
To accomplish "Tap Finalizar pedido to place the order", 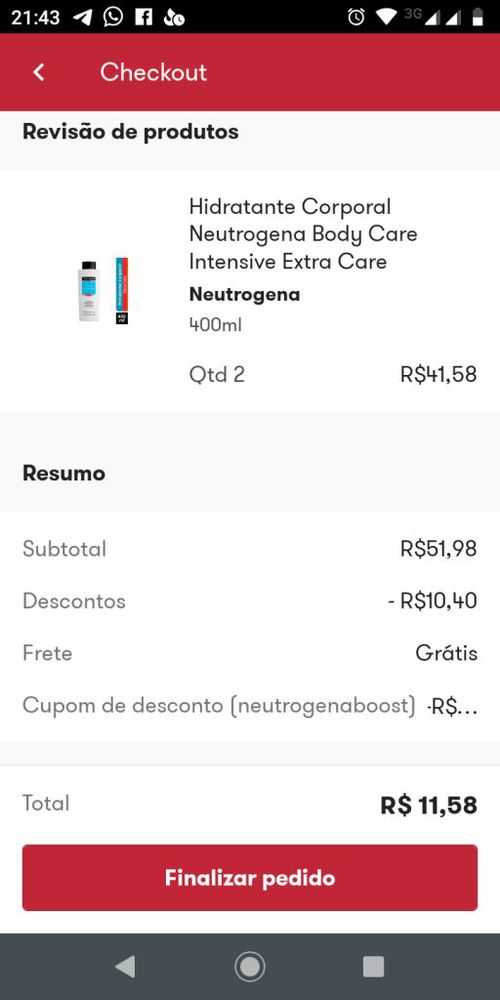I will pos(250,878).
